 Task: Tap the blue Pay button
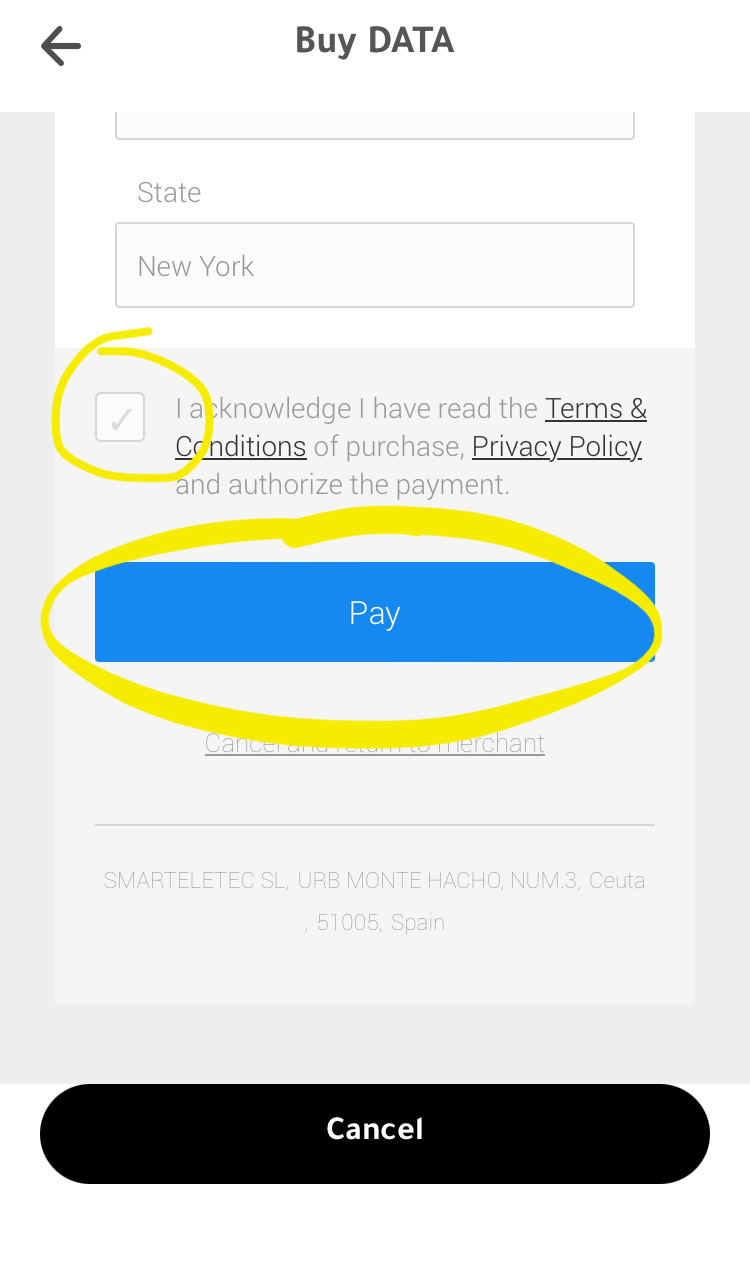pos(374,612)
